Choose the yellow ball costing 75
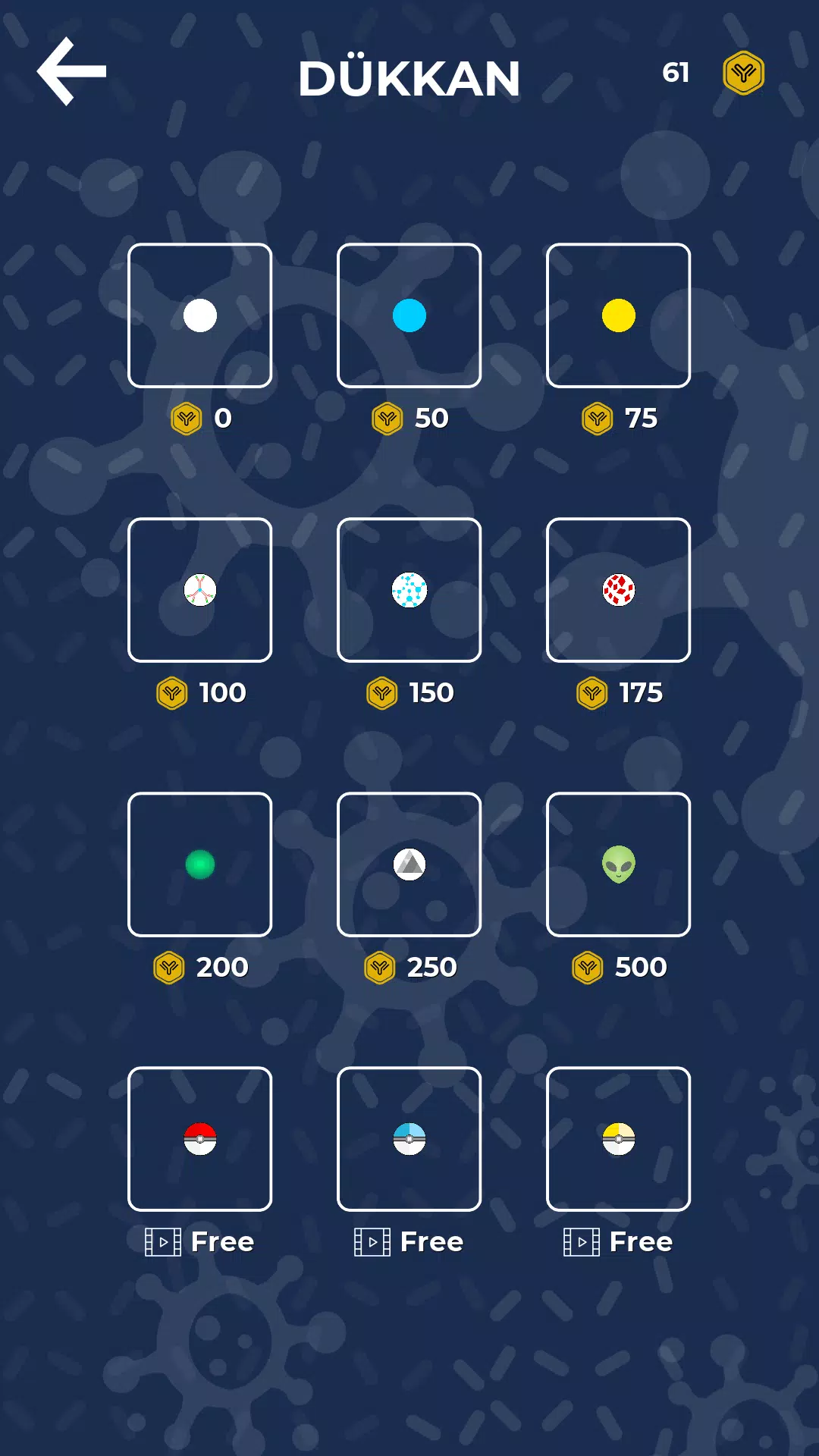 click(619, 315)
